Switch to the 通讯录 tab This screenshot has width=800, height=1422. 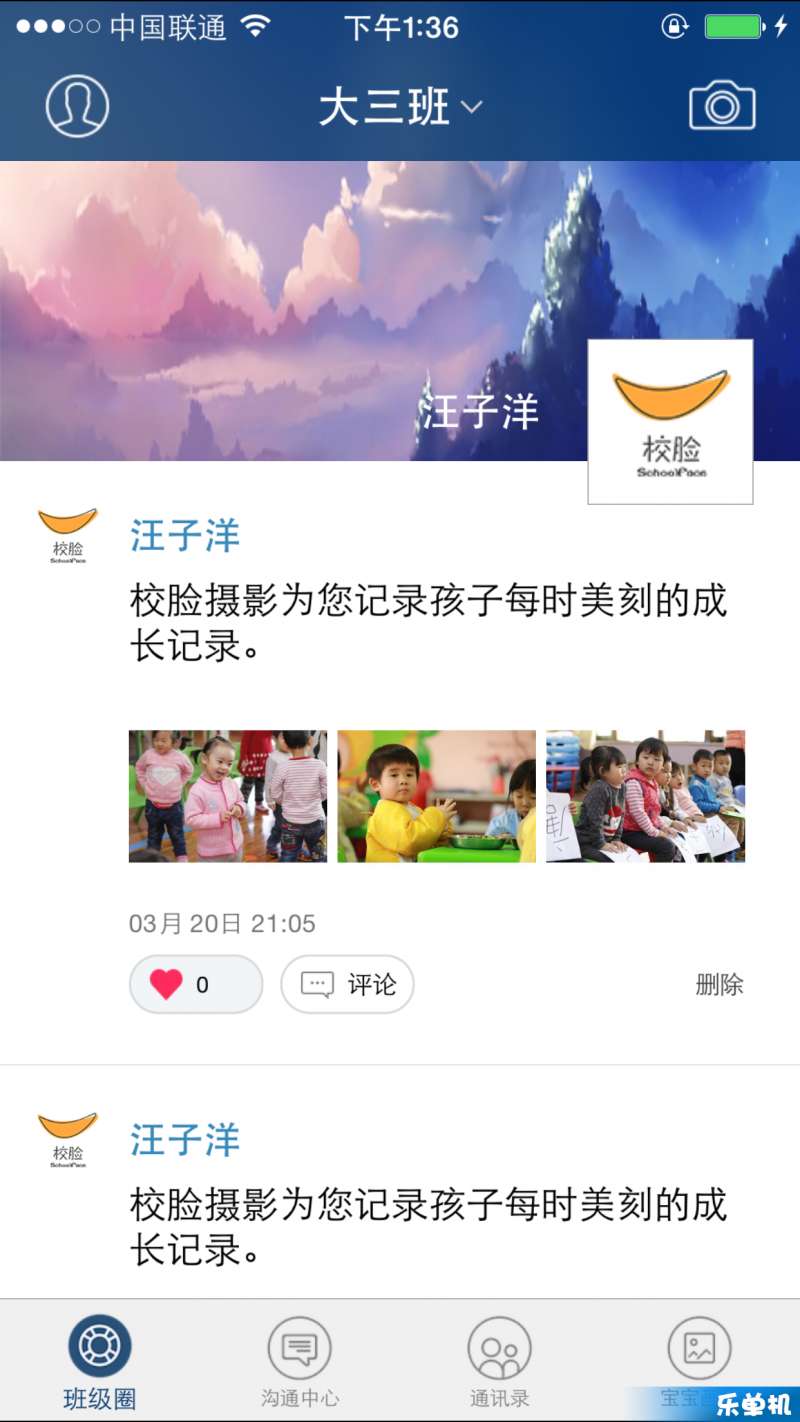[x=500, y=1361]
